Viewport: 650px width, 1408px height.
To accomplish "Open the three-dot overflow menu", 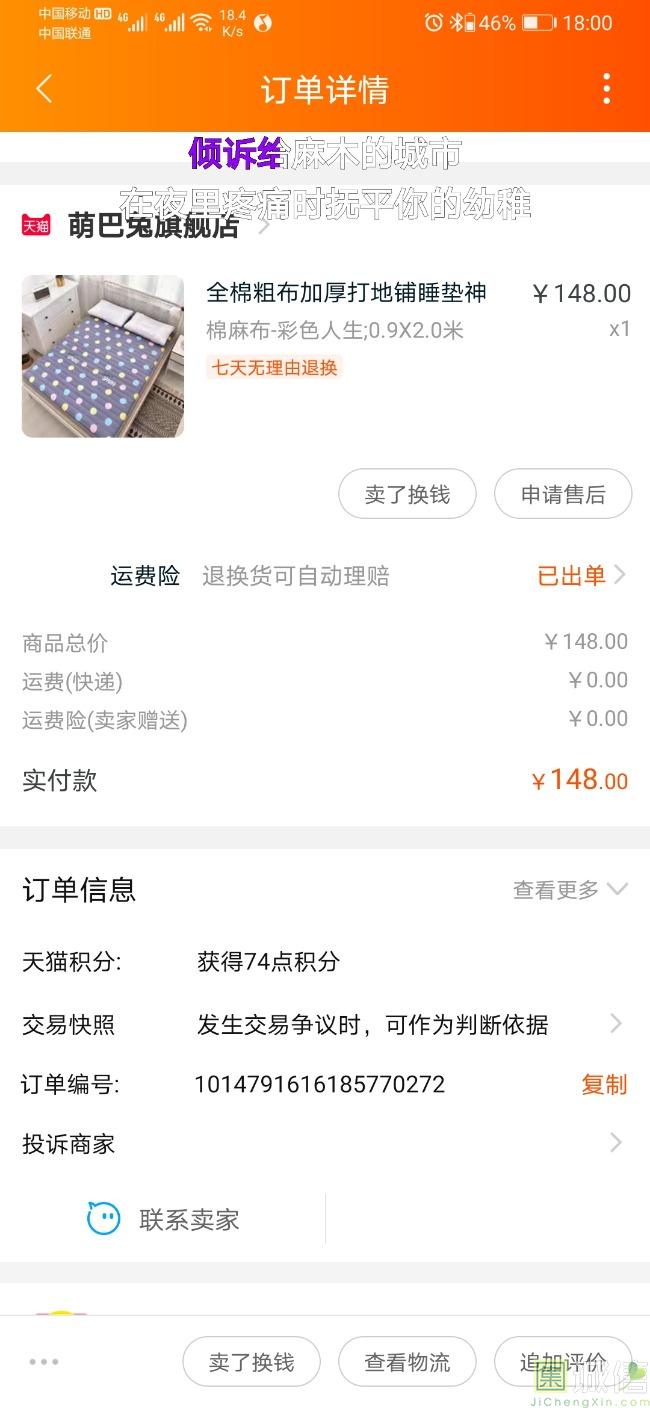I will tap(606, 89).
